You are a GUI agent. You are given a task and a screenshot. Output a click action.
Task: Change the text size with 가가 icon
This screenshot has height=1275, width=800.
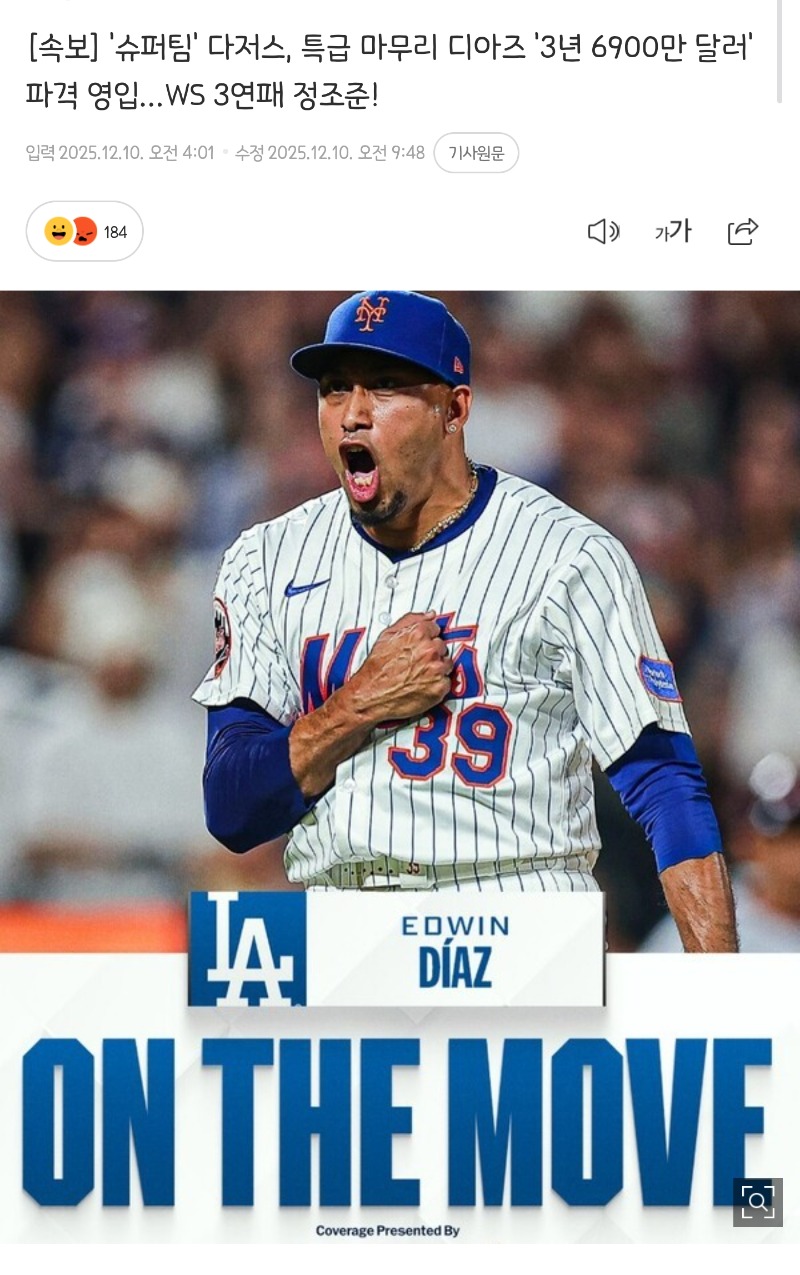pyautogui.click(x=673, y=232)
